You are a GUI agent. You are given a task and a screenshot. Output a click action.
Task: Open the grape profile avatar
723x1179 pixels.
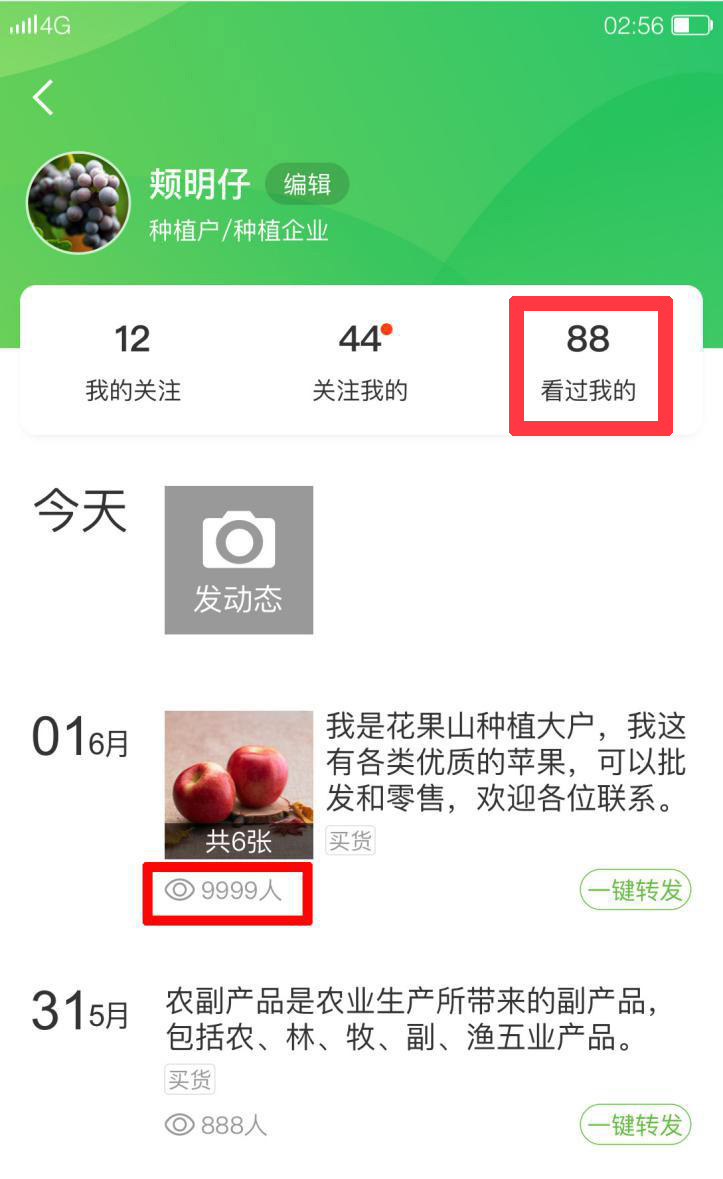[x=78, y=203]
